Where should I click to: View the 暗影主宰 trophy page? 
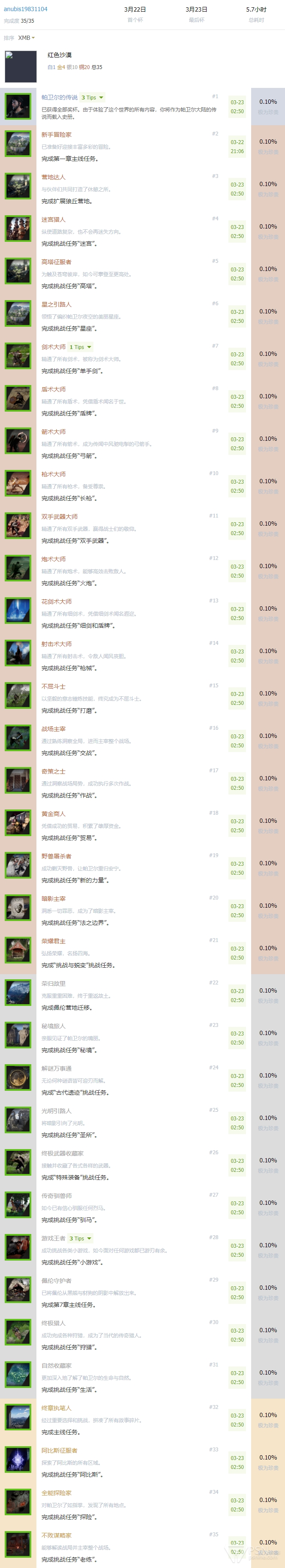click(x=53, y=898)
